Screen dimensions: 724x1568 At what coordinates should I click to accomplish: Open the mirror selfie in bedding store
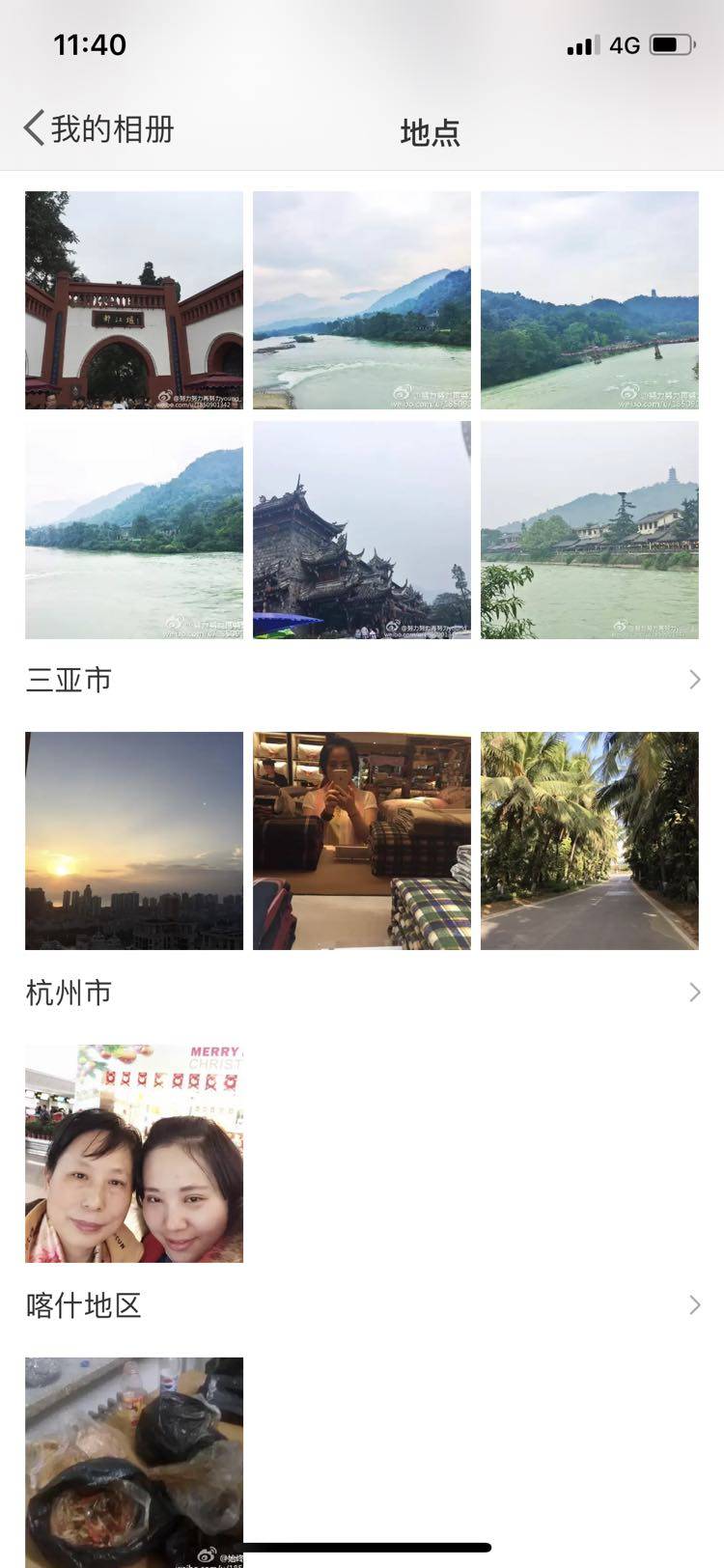362,841
